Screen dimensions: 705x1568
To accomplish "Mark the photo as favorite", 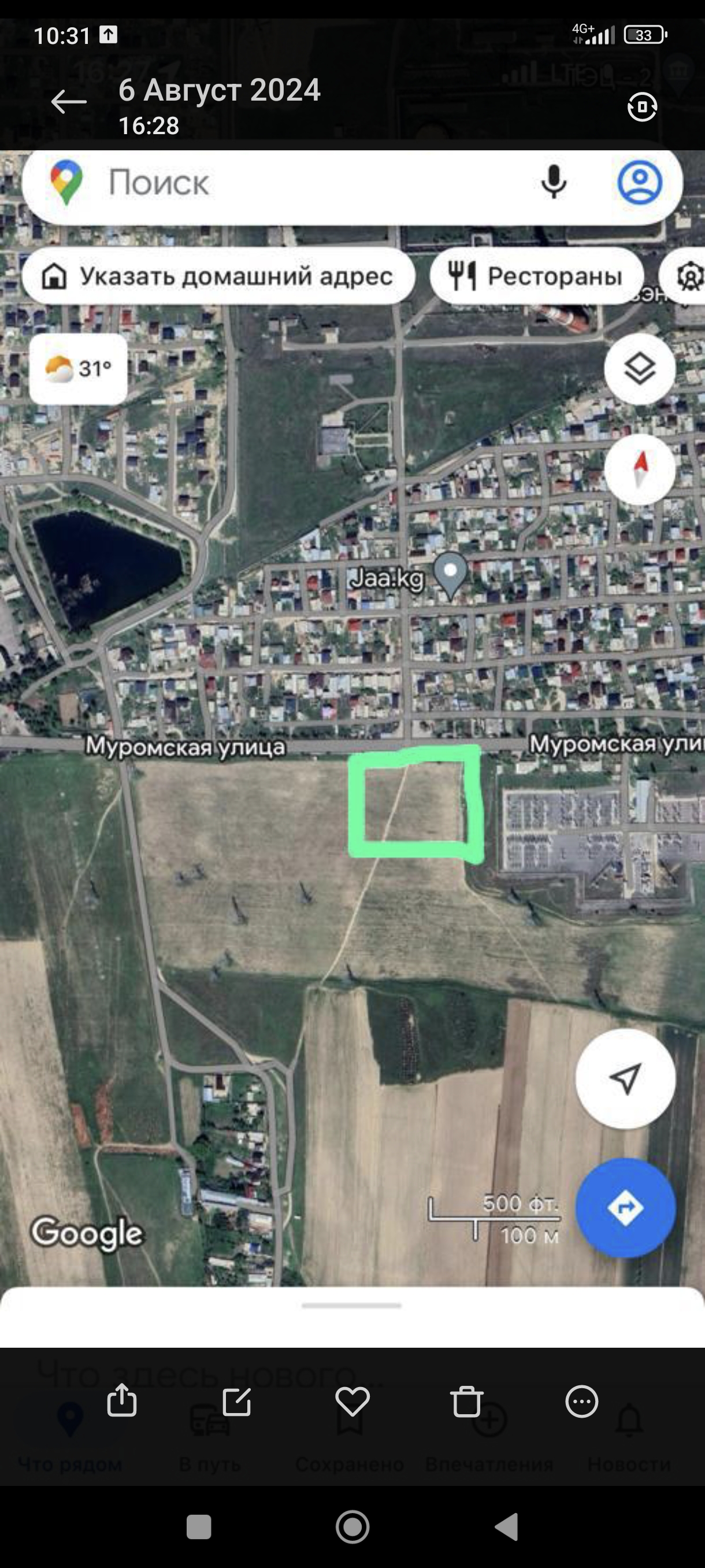I will [352, 1402].
